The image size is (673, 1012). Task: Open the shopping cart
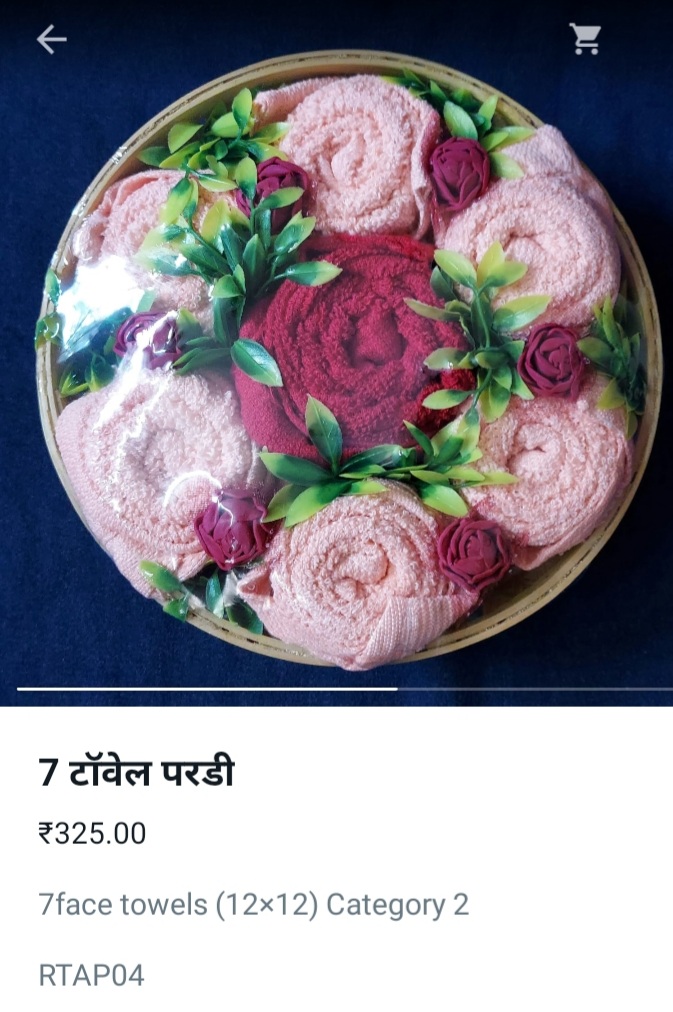pyautogui.click(x=585, y=39)
